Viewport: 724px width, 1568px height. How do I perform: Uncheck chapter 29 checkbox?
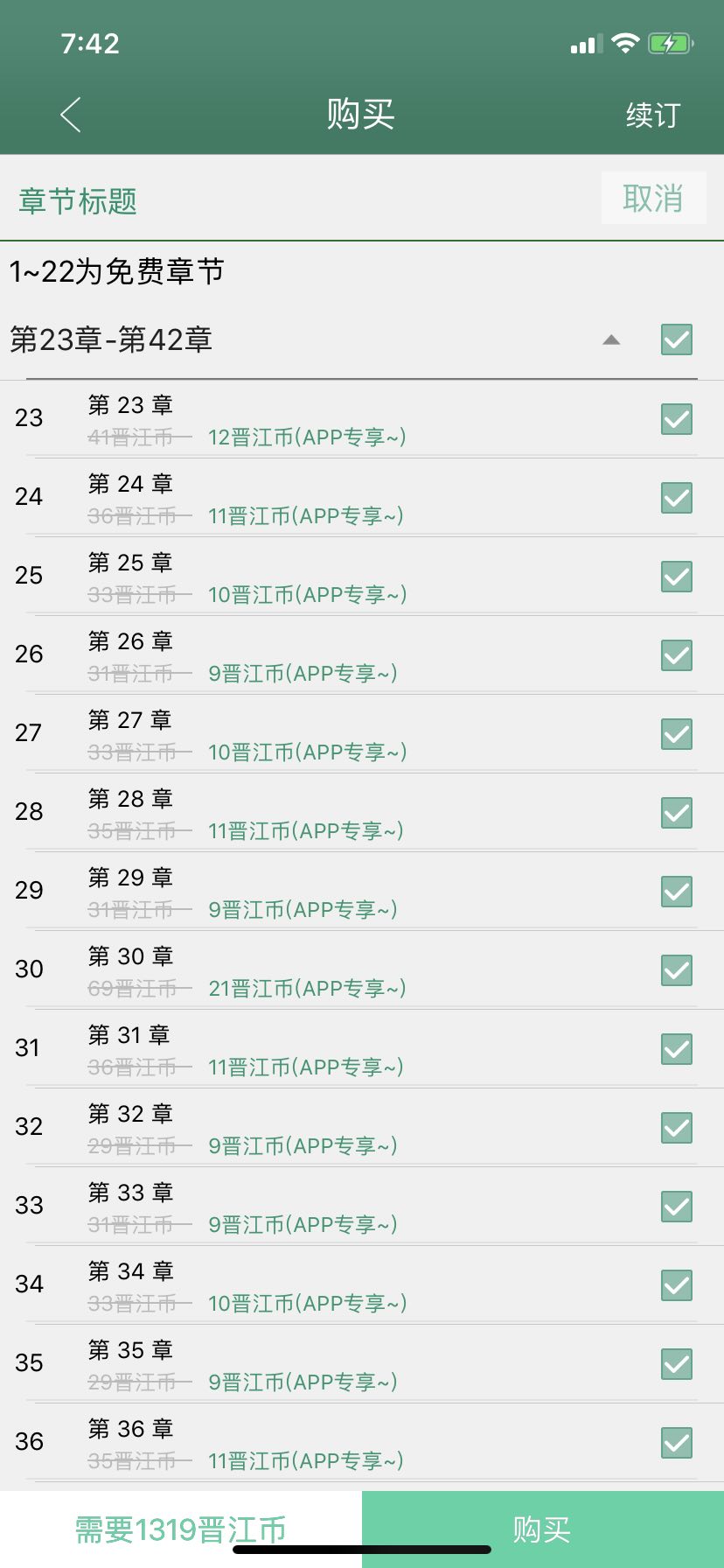[x=677, y=892]
